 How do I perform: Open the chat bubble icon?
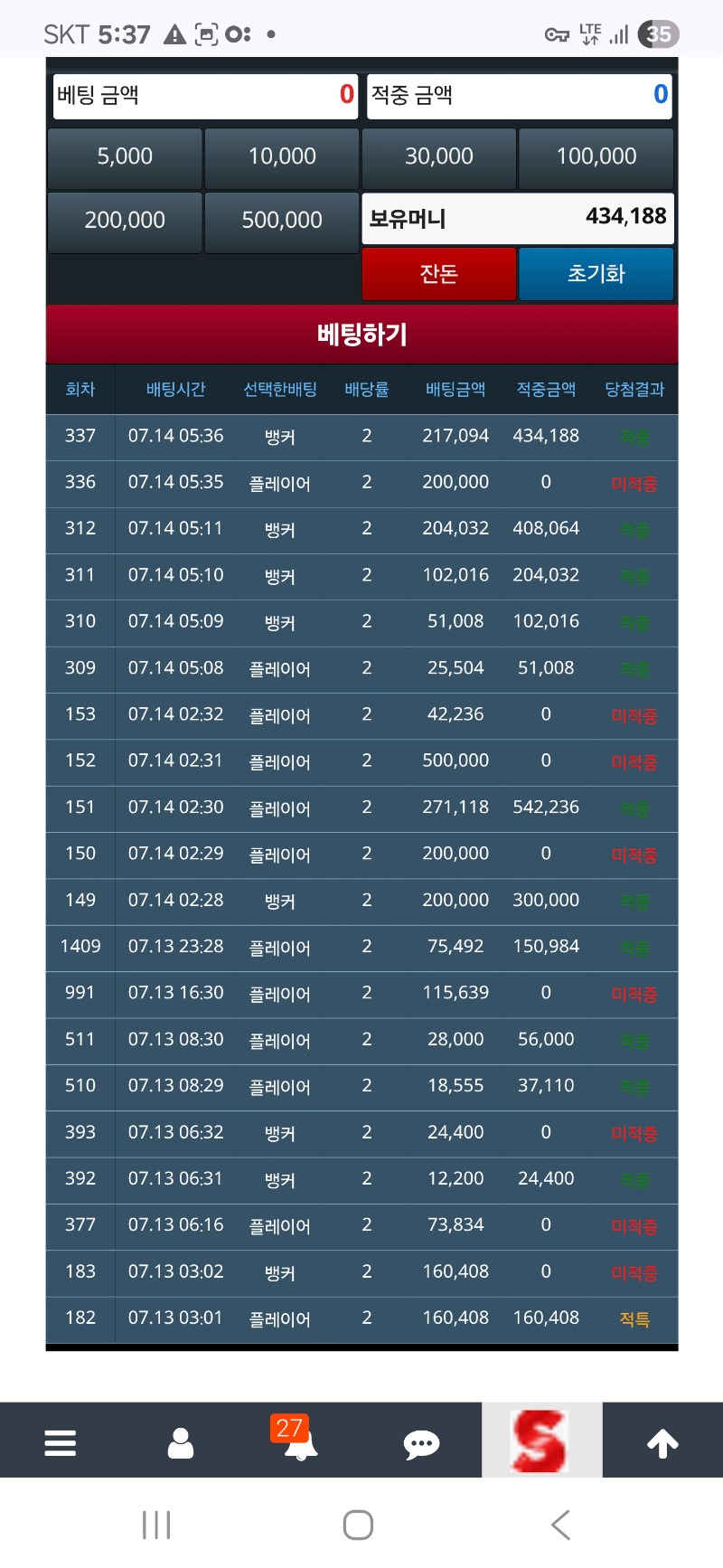pyautogui.click(x=421, y=1443)
